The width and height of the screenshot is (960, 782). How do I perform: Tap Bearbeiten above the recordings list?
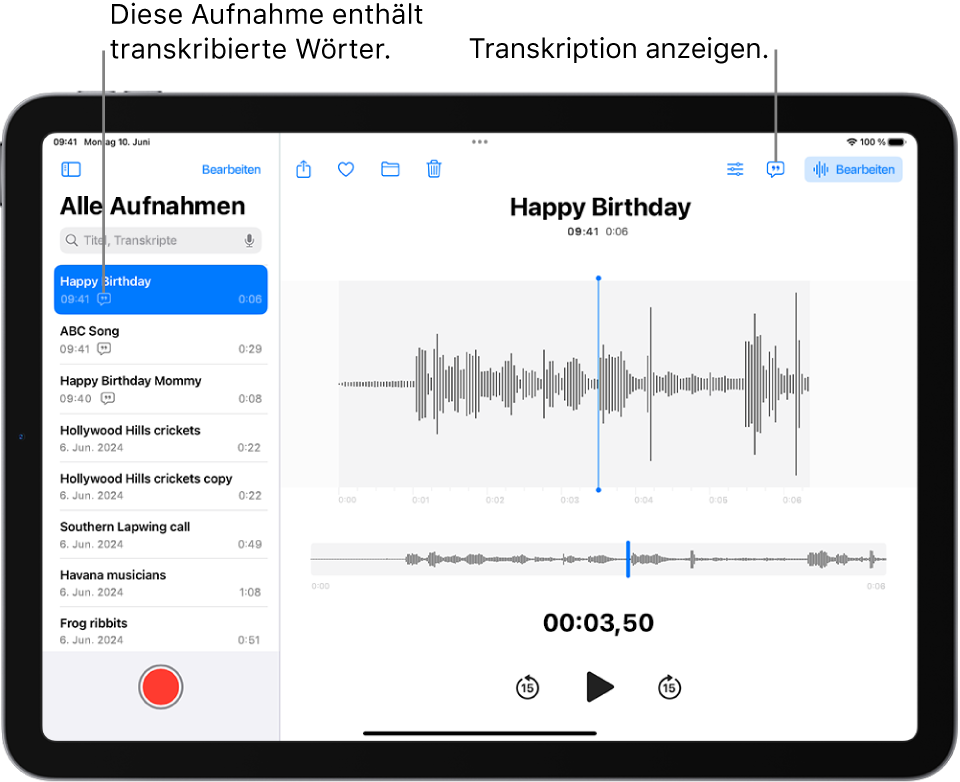pyautogui.click(x=231, y=170)
